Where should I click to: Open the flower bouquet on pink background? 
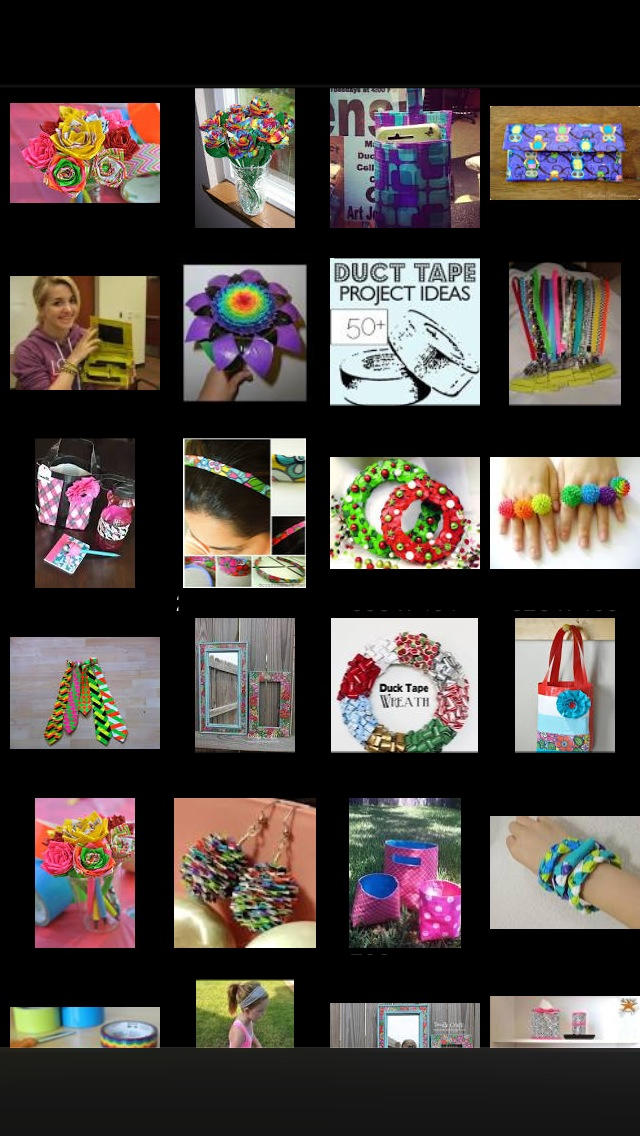85,153
